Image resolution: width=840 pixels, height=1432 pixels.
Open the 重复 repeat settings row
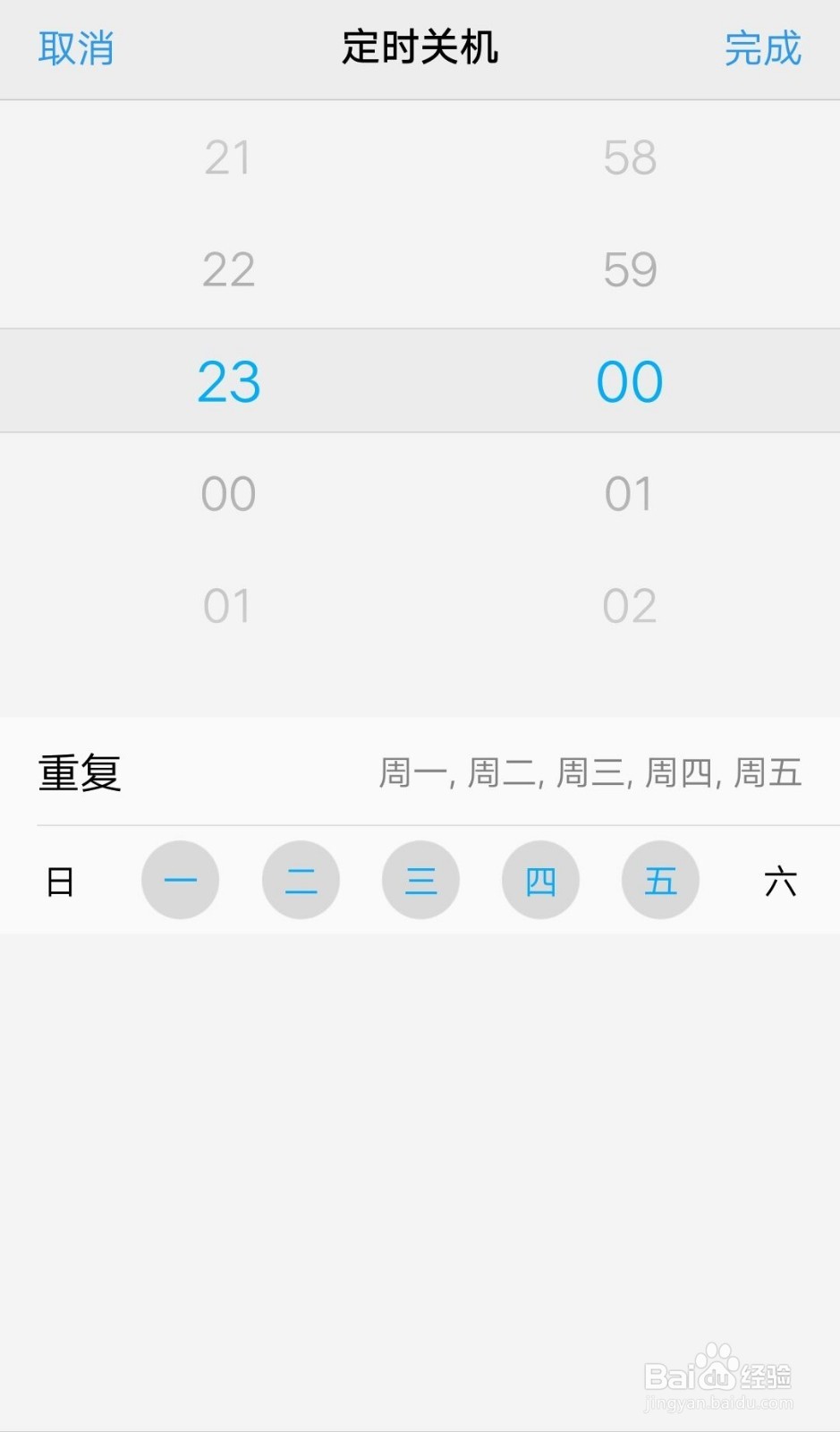[x=79, y=772]
